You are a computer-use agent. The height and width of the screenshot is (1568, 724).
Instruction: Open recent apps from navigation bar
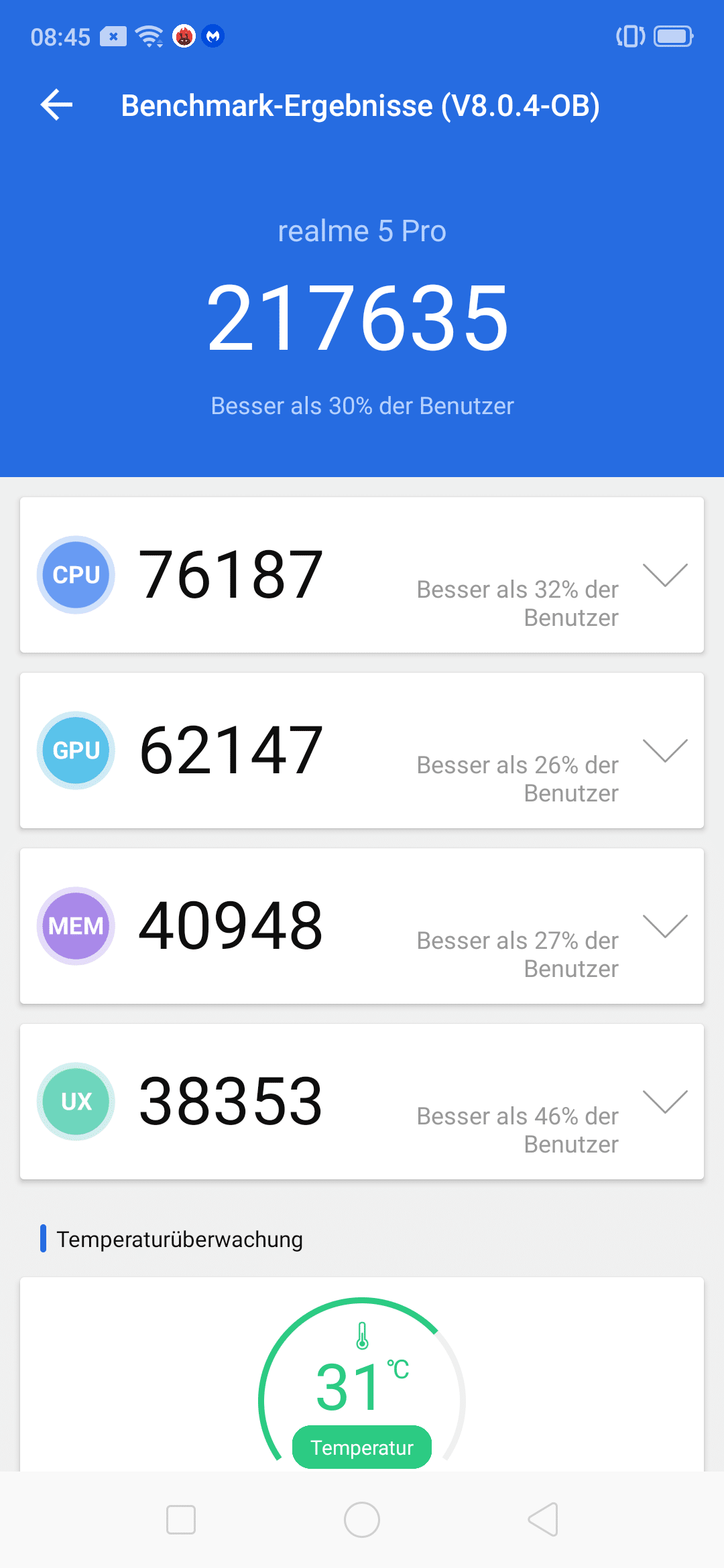tap(181, 1520)
